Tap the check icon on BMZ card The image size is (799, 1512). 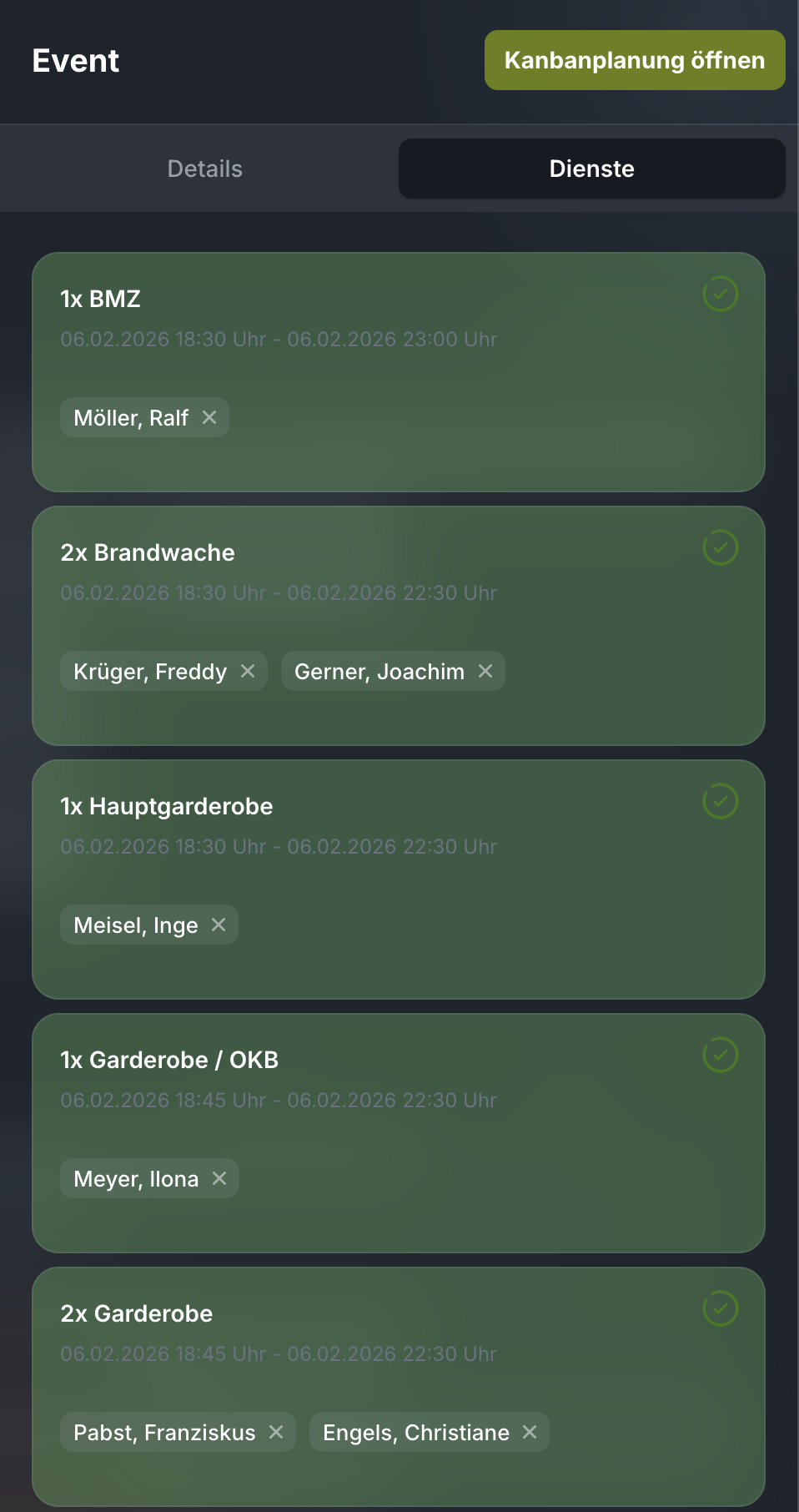(x=721, y=294)
